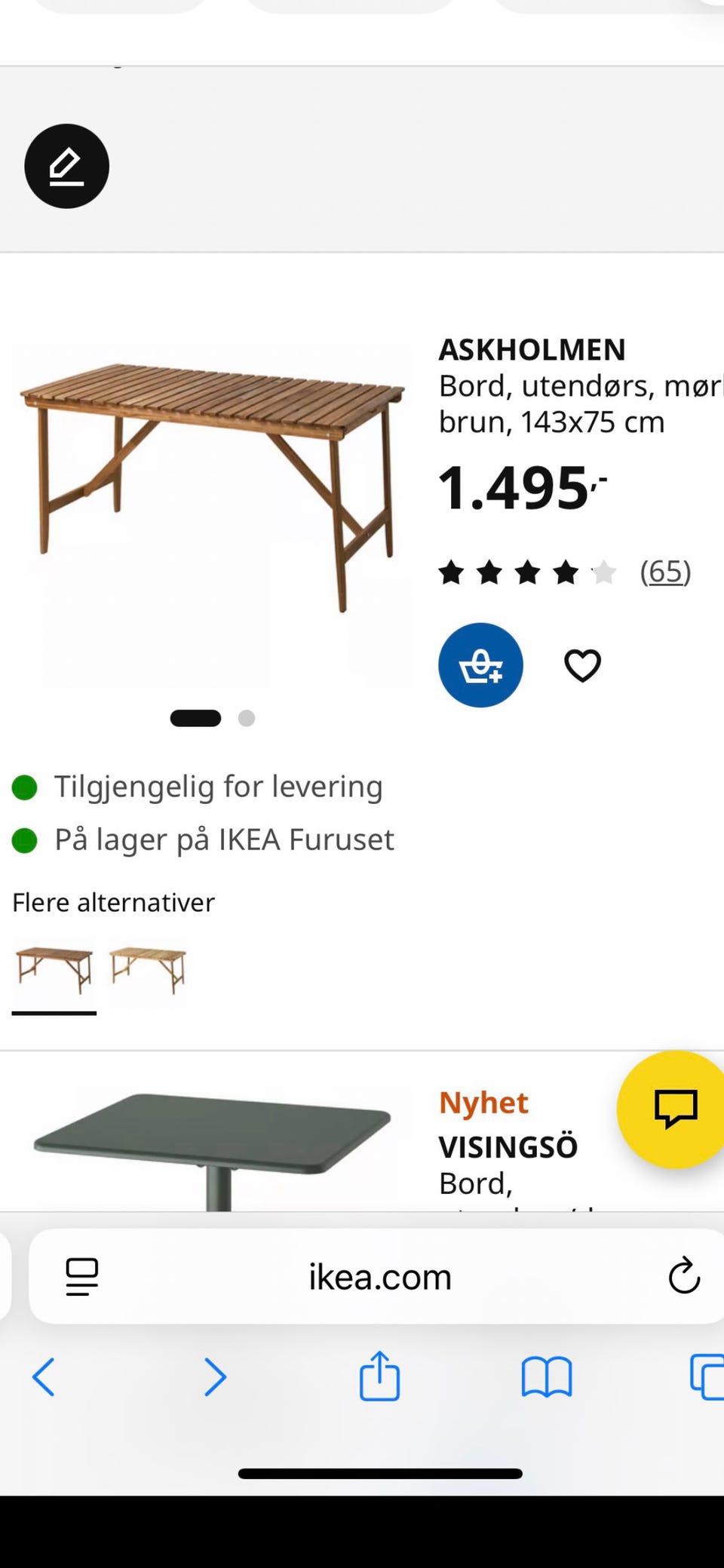Save the table to favorites with heart icon
The height and width of the screenshot is (1568, 724).
[582, 664]
